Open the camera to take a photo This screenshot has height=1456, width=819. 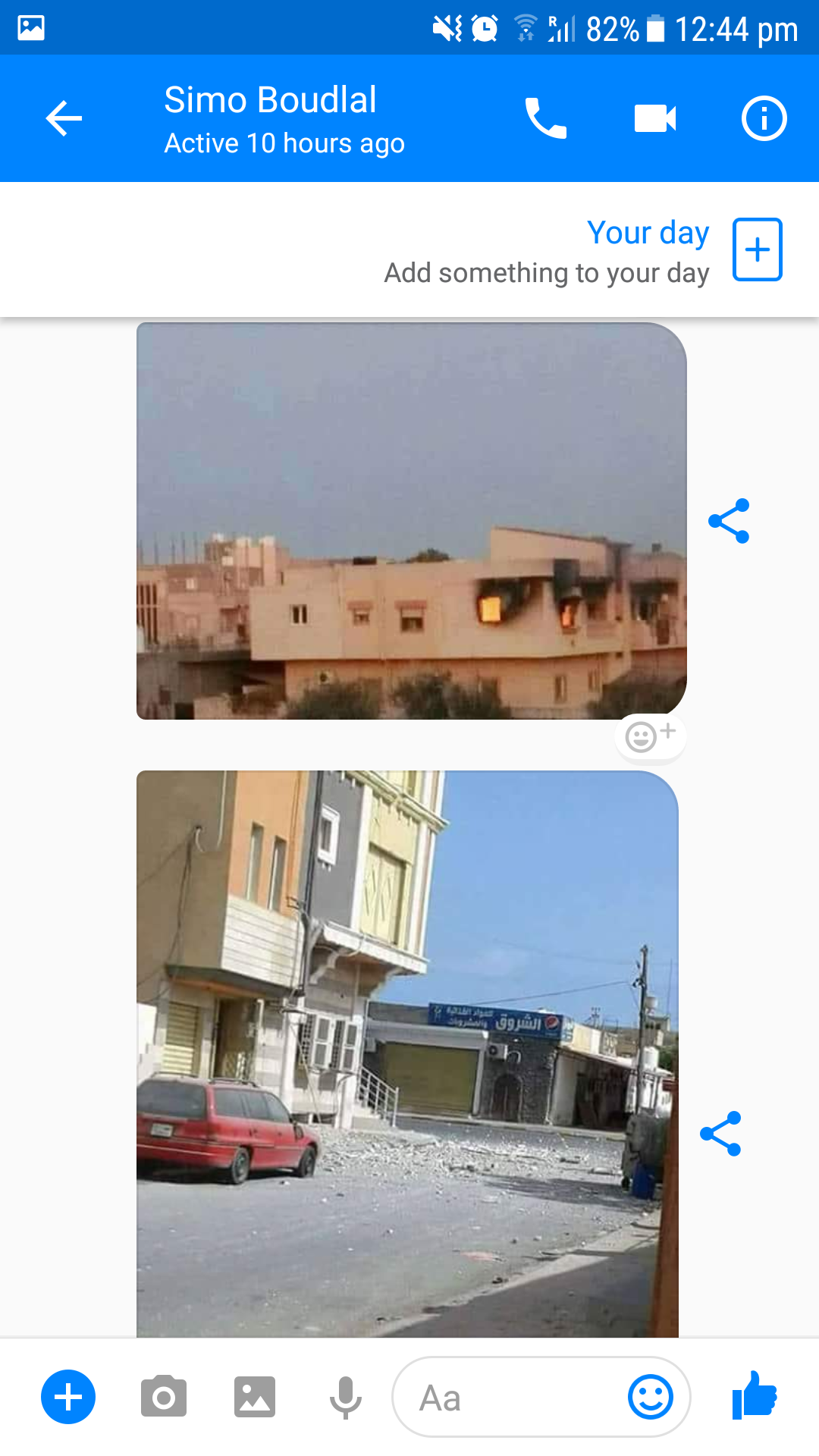click(164, 1397)
